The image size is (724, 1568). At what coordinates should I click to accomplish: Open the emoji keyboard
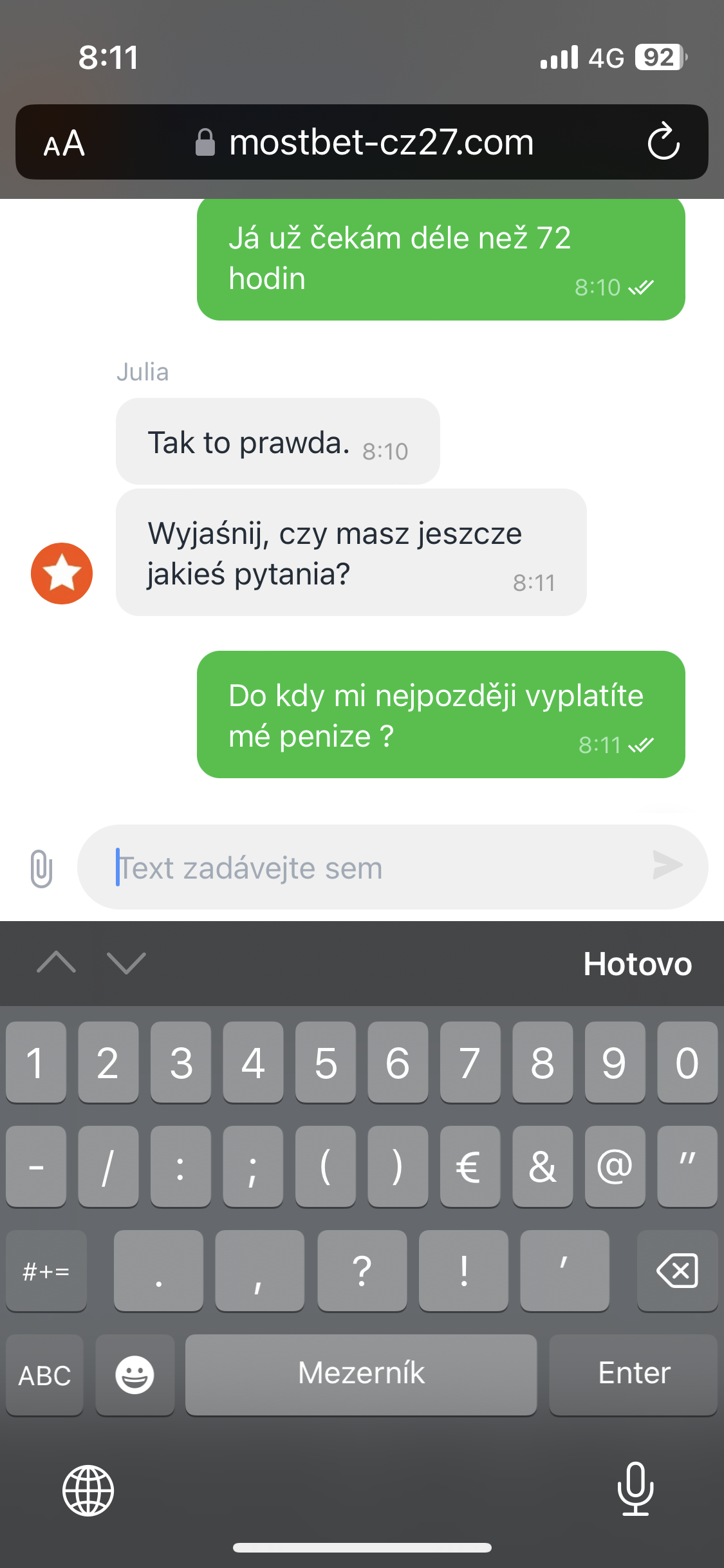click(135, 1375)
